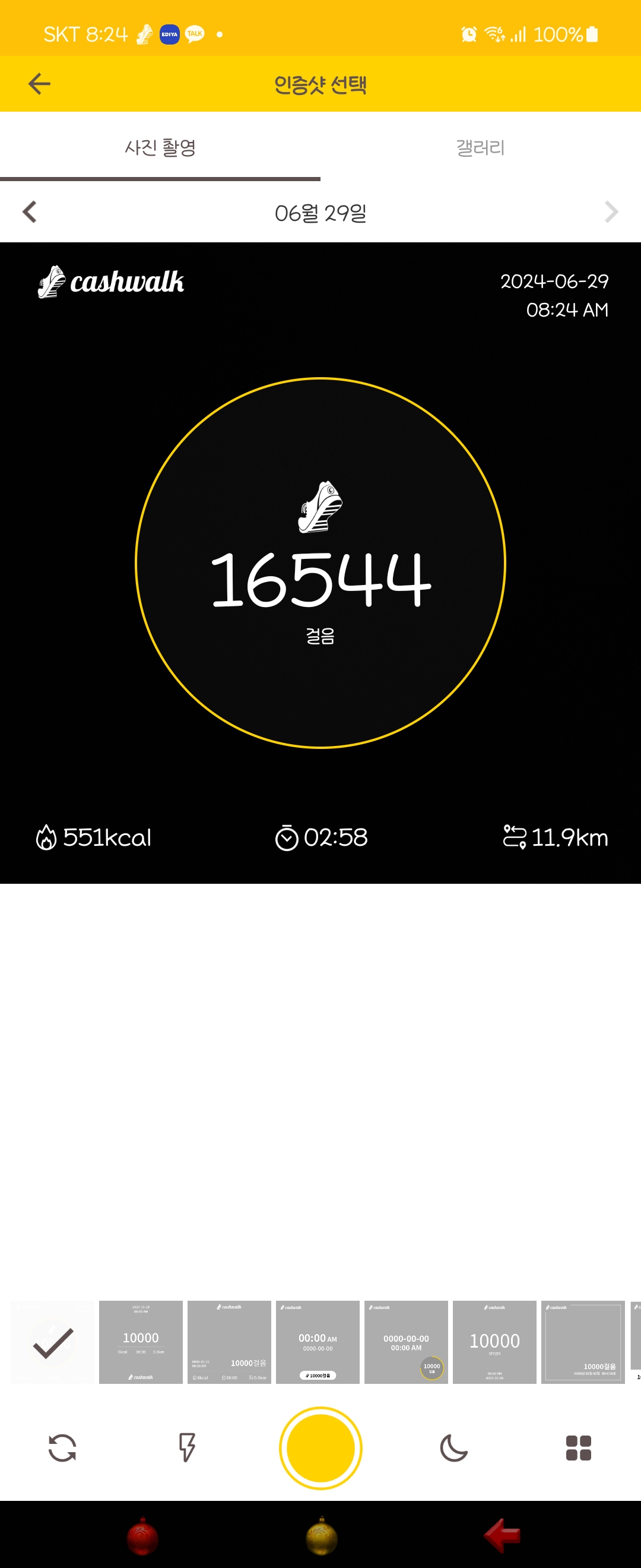Choose template showing 00:00 AM in center
The width and height of the screenshot is (641, 1568).
(318, 1343)
